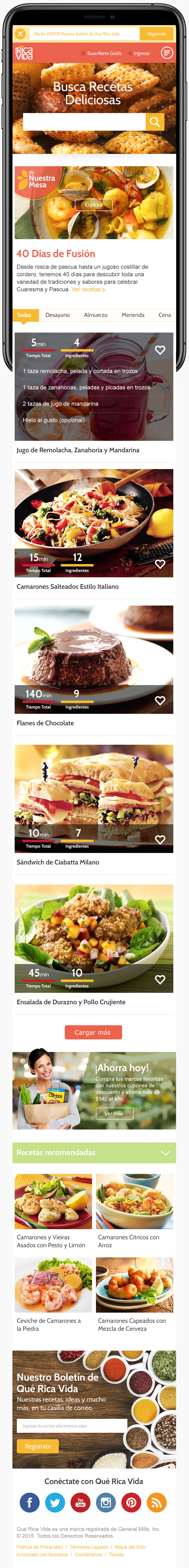The image size is (189, 1568).
Task: Load more recipes with Cargar más
Action: 93,1032
